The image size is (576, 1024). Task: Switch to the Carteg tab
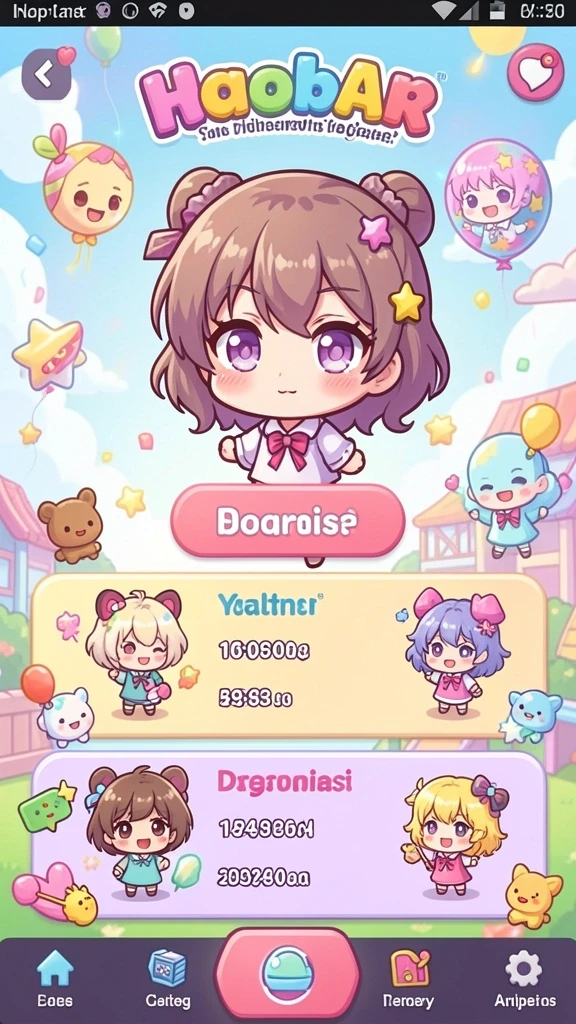pyautogui.click(x=168, y=978)
